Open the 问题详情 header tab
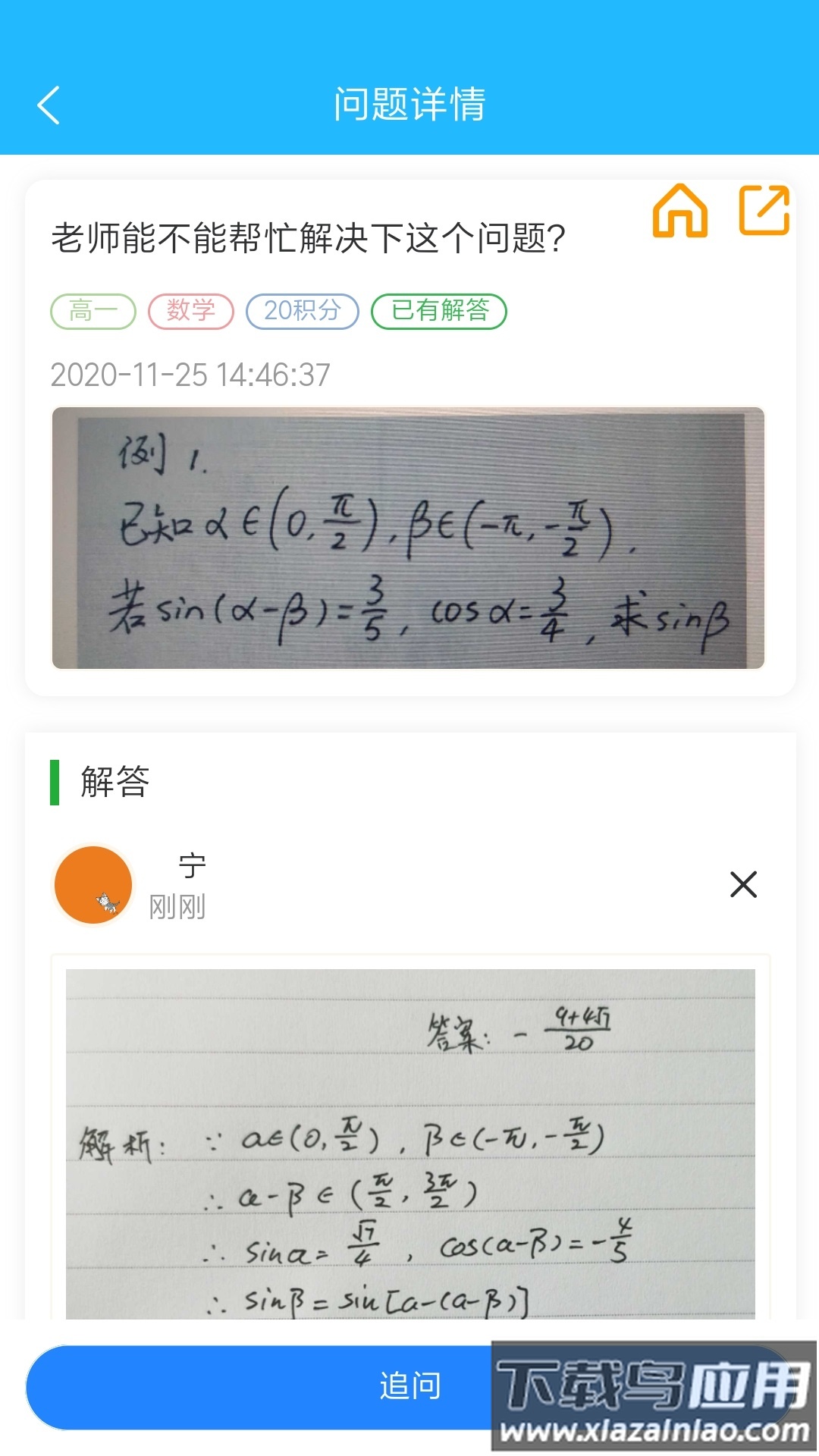 point(409,105)
